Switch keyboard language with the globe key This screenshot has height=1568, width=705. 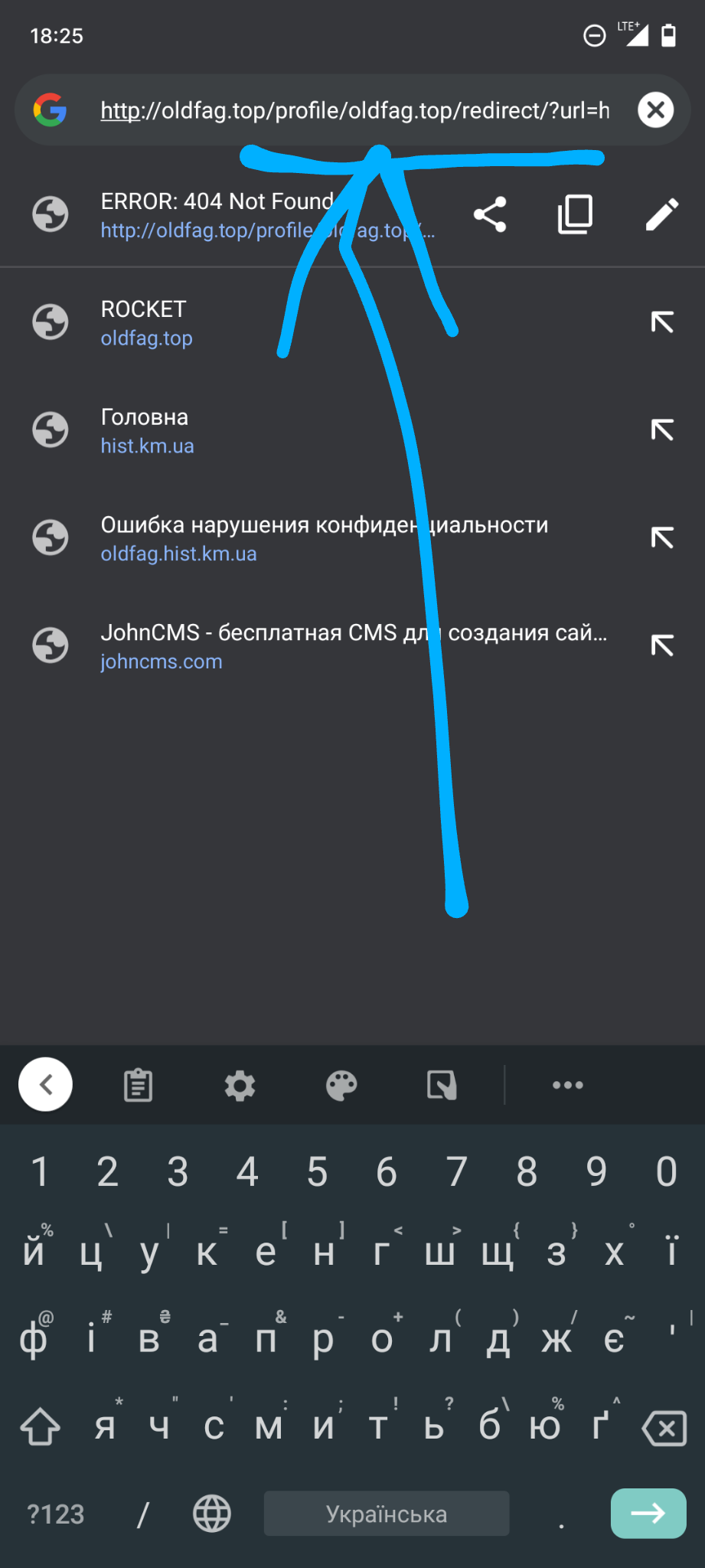tap(212, 1514)
